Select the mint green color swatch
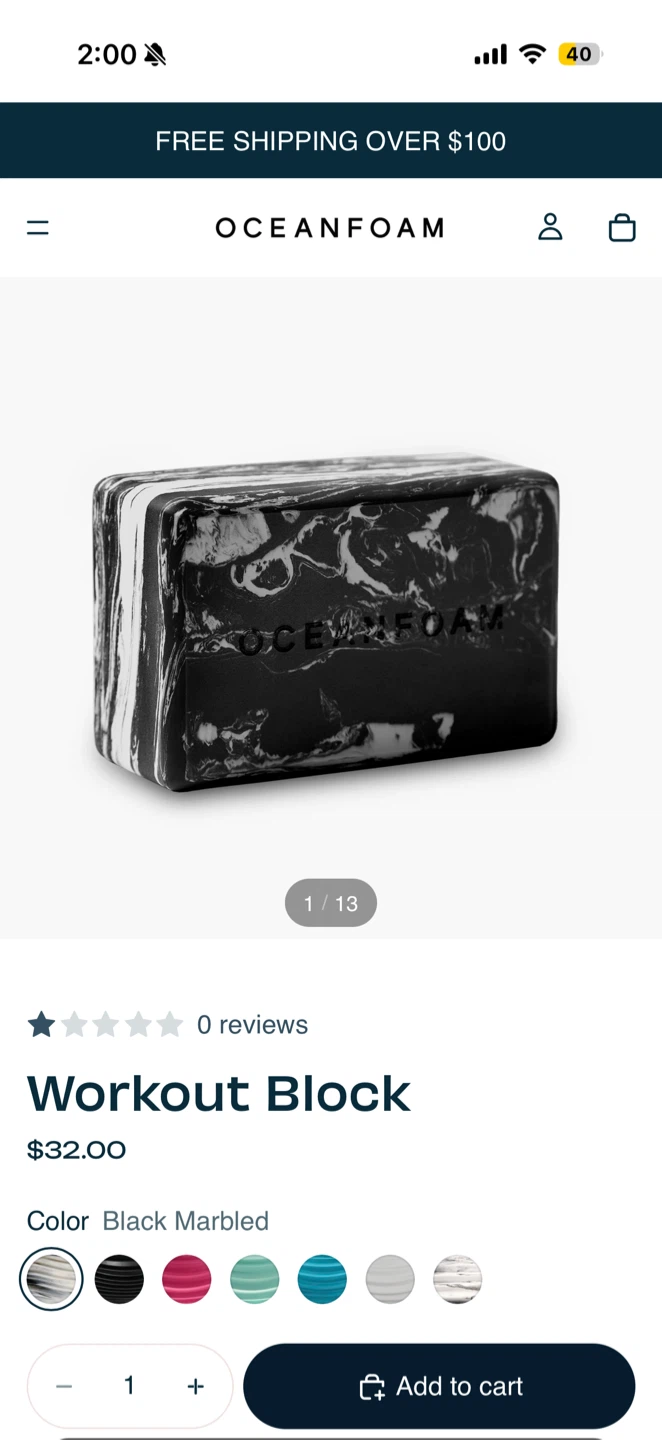662x1440 pixels. [255, 1279]
